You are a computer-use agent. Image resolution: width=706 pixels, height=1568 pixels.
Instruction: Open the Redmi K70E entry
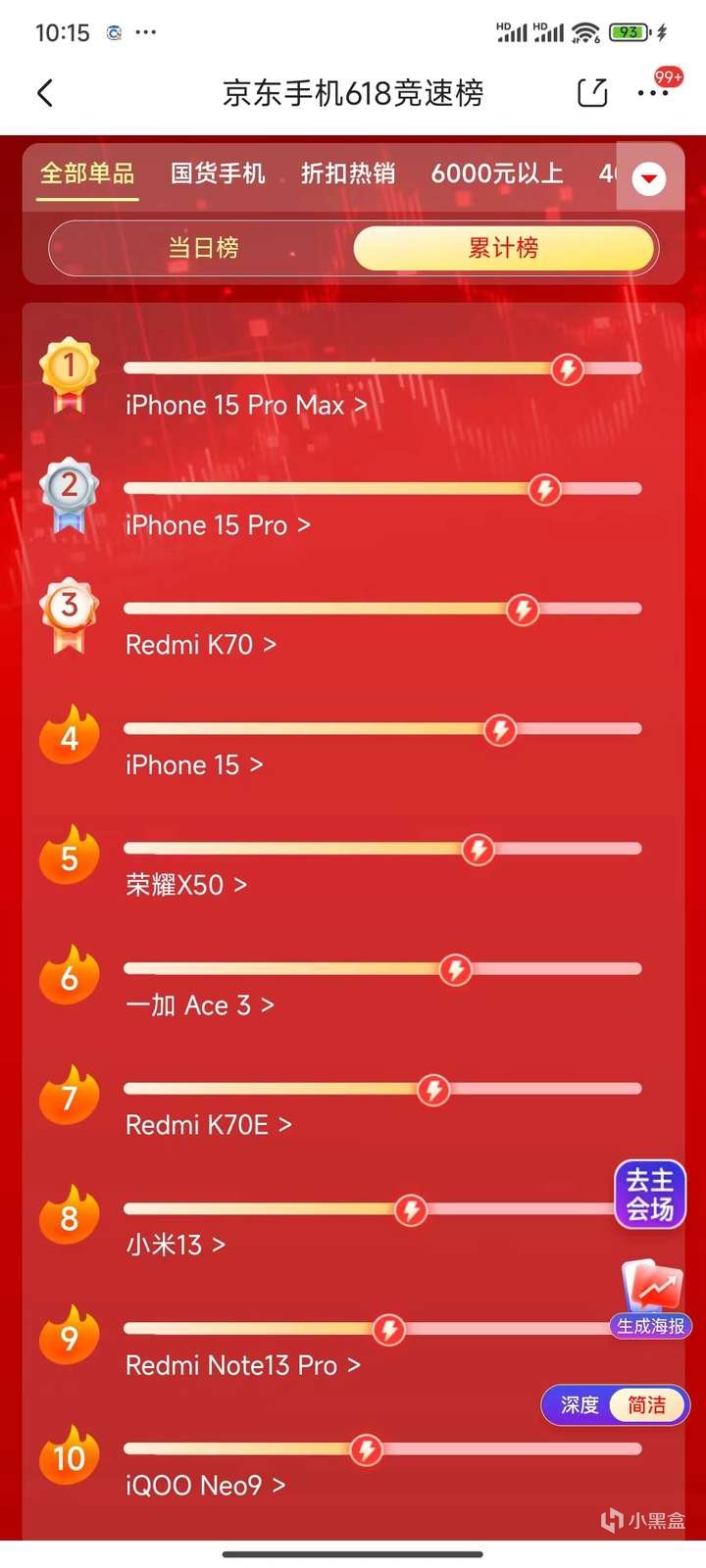[x=208, y=1125]
